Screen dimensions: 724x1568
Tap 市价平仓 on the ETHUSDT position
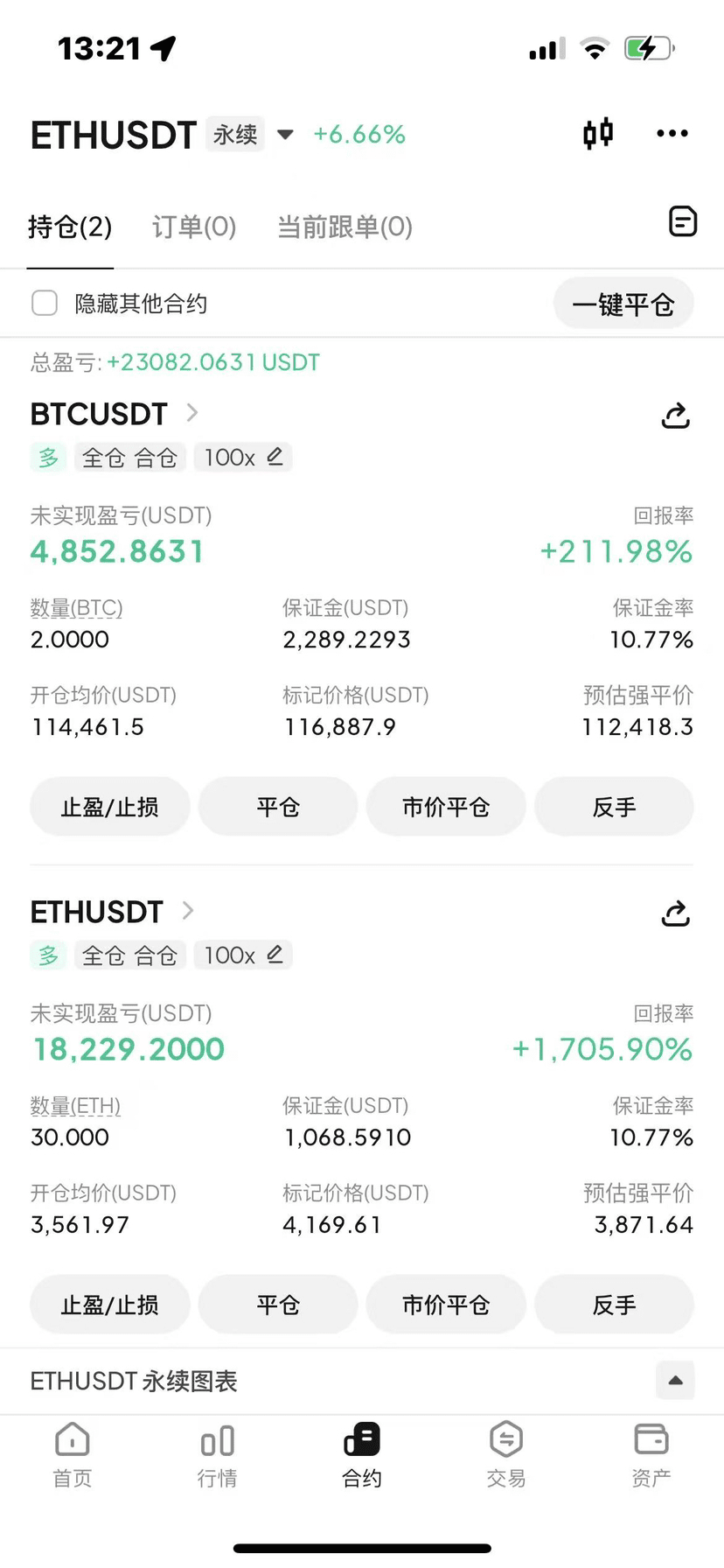(x=446, y=1305)
